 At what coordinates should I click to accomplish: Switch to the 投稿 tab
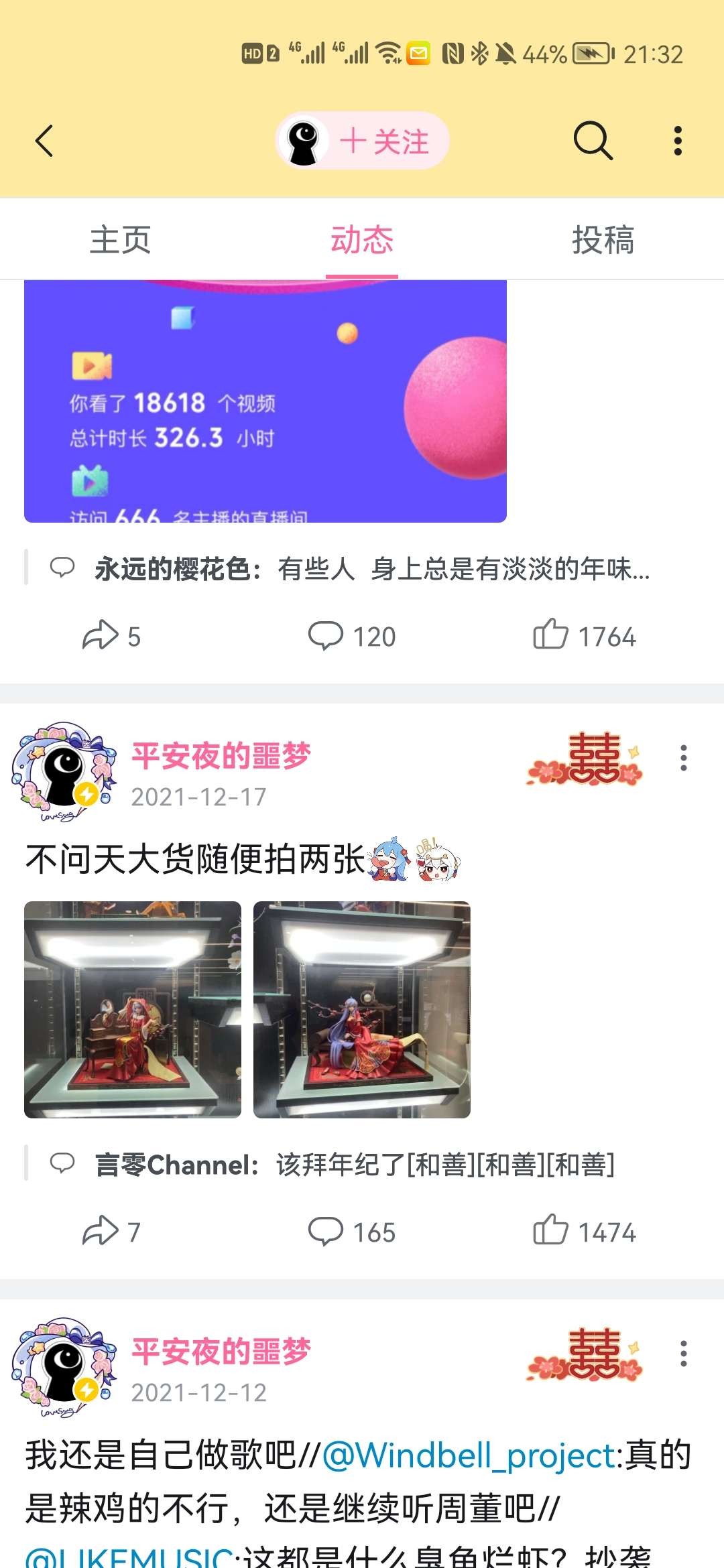pos(603,240)
